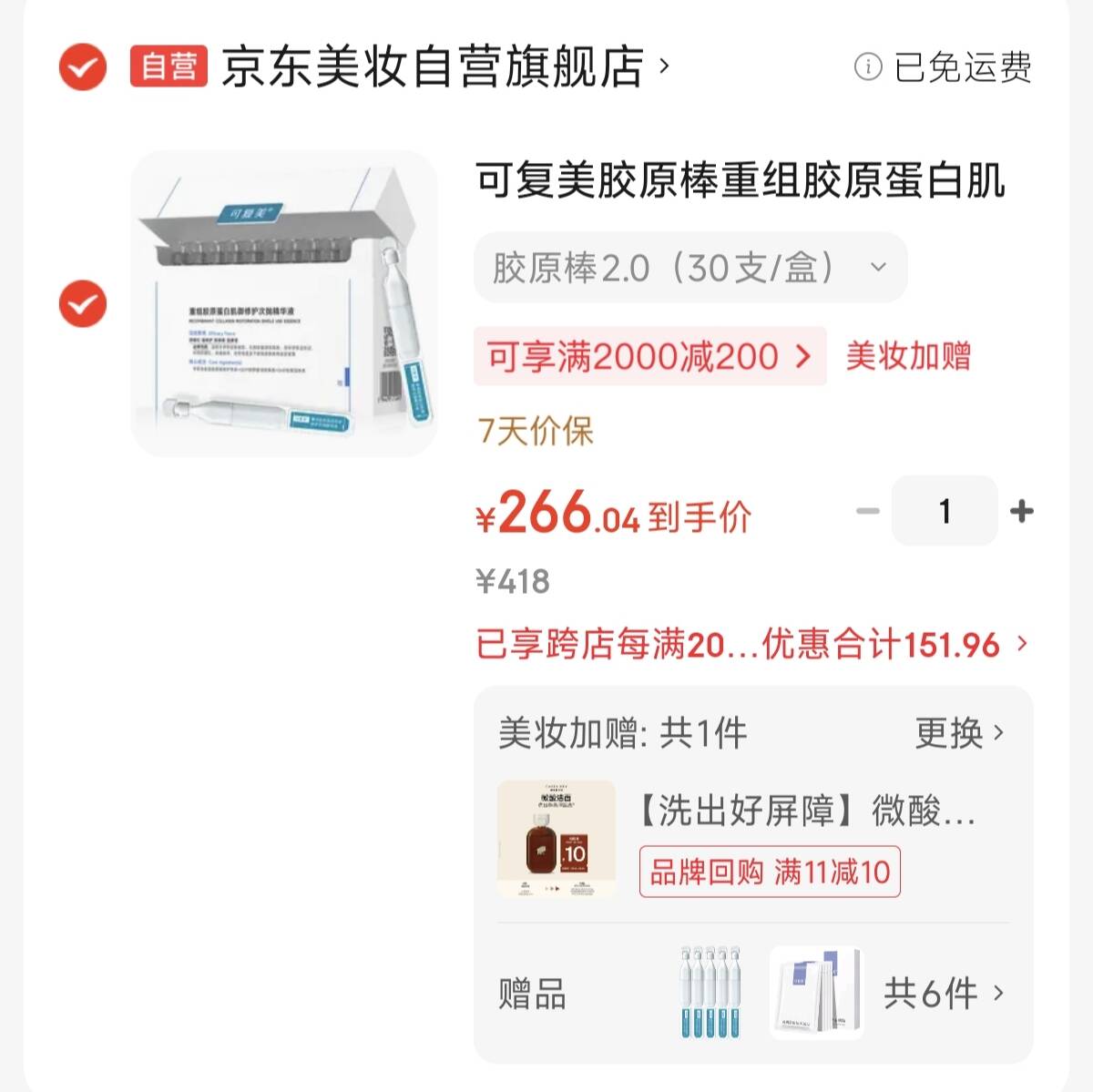
Task: Tap the 已免运费 info icon
Action: pyautogui.click(x=868, y=66)
